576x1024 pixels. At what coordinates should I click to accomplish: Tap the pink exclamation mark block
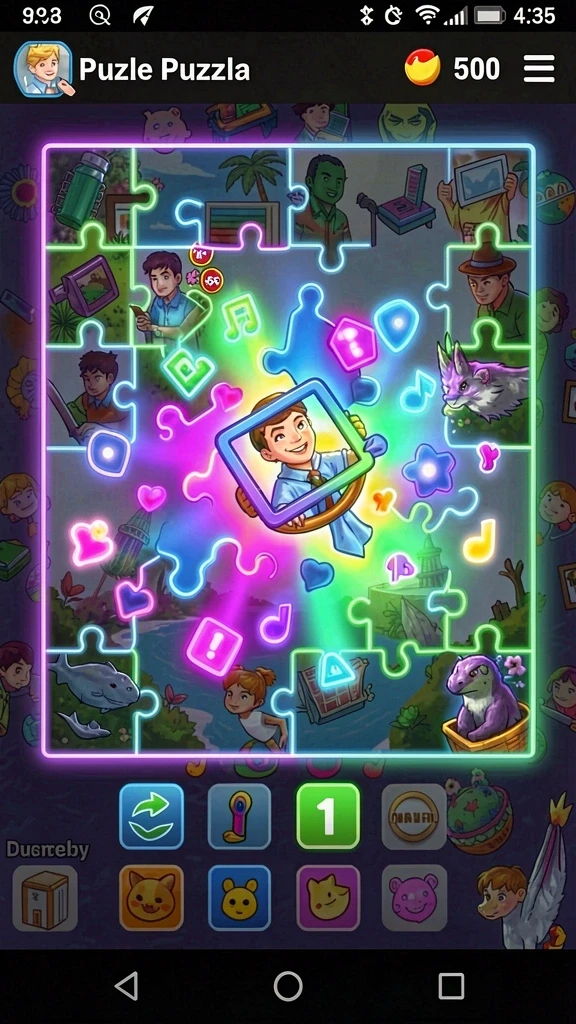(214, 647)
